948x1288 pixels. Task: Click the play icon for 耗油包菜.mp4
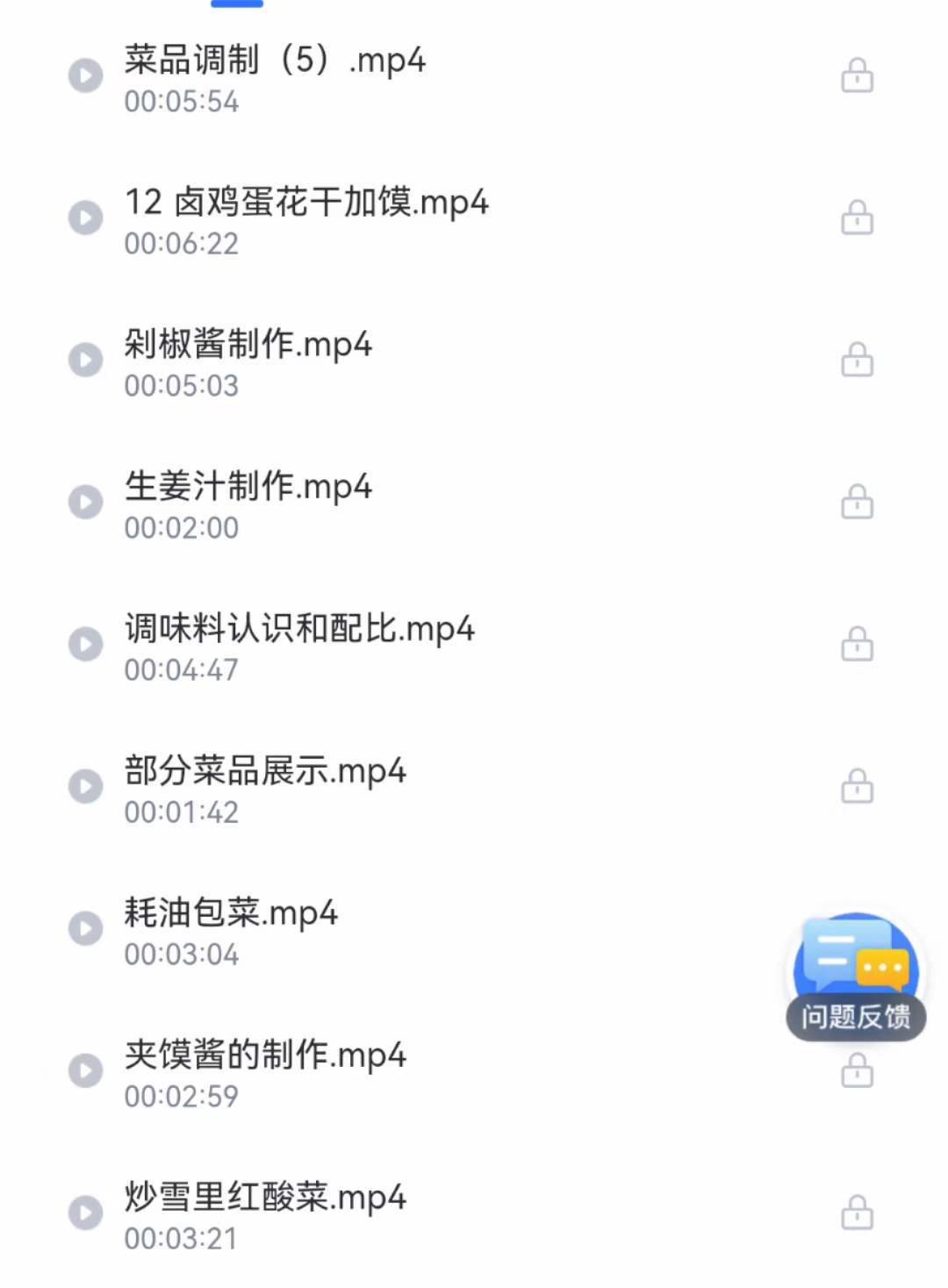click(x=85, y=927)
